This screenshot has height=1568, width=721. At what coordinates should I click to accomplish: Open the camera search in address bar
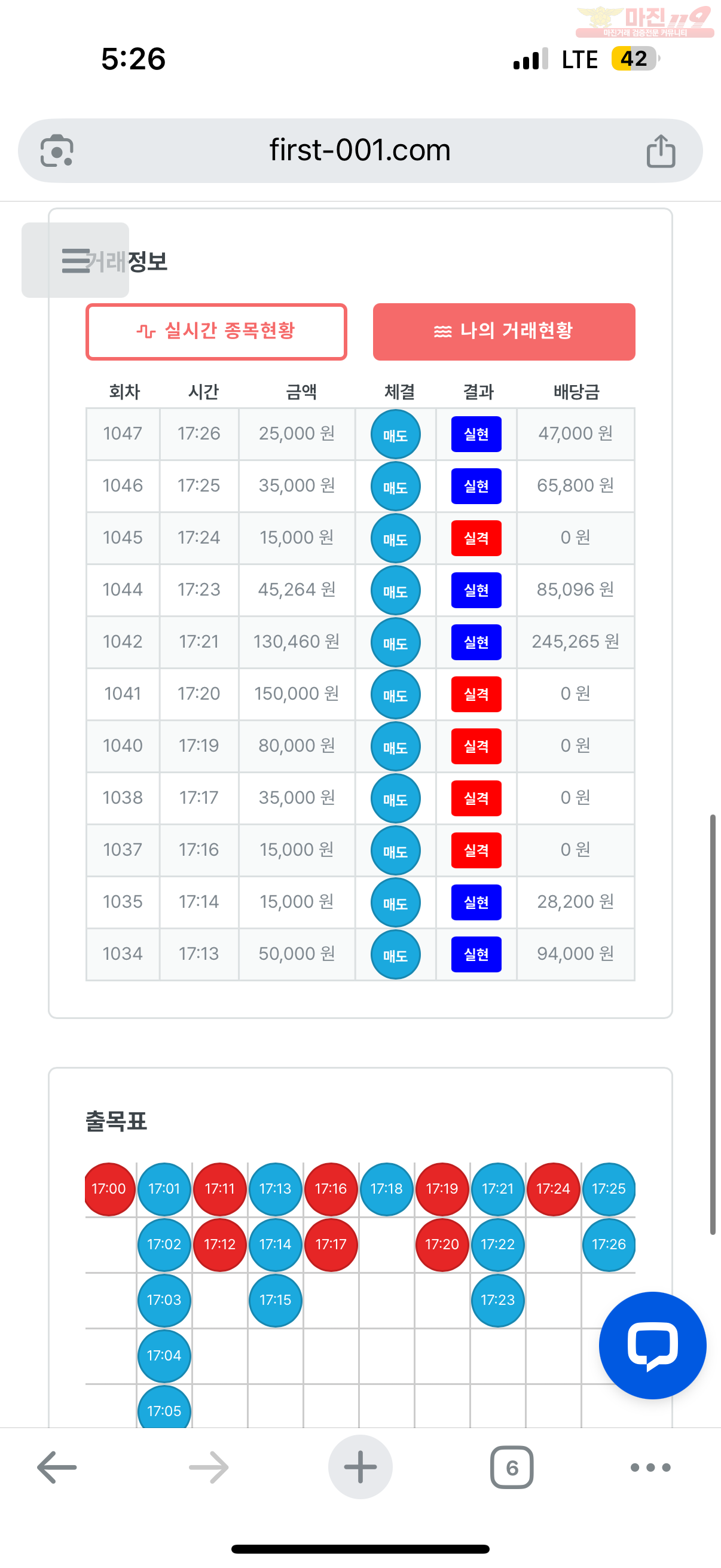tap(57, 150)
